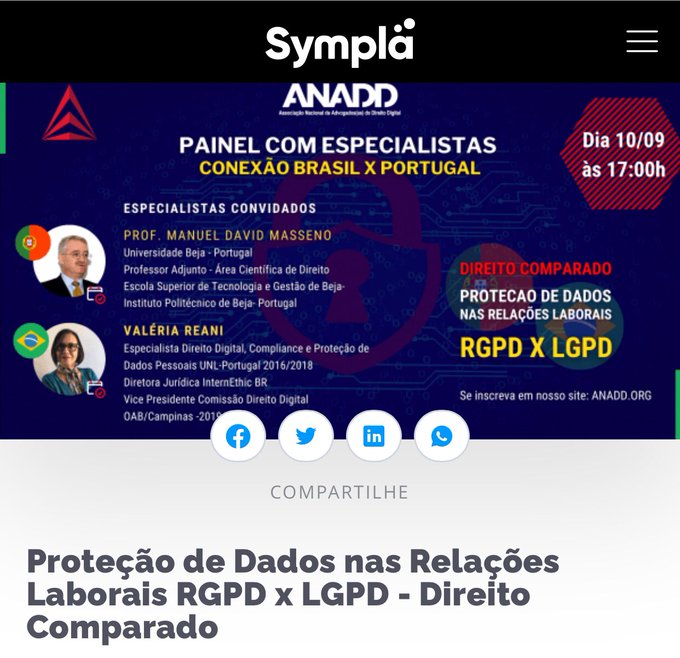
Task: Share the event via WhatsApp
Action: [x=442, y=436]
